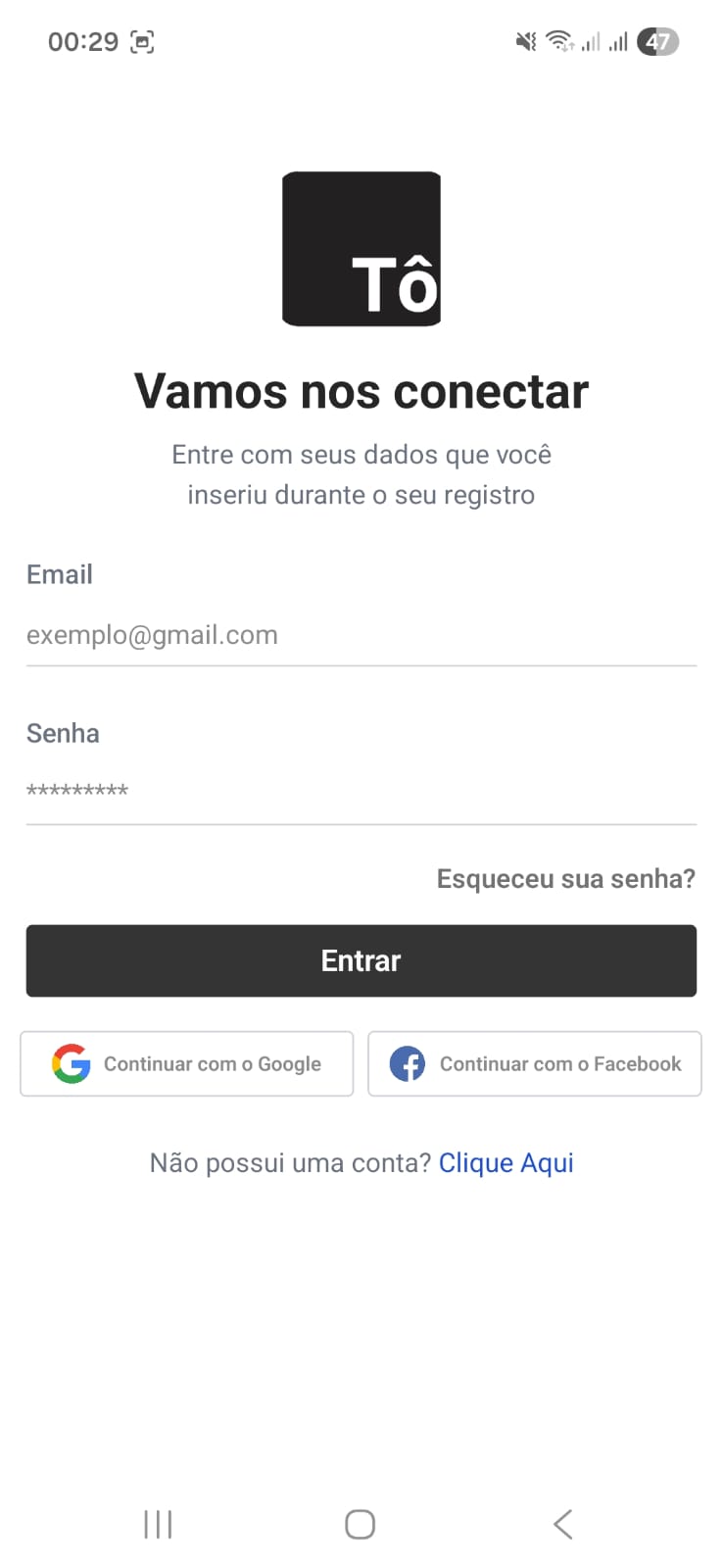Select the Email input field
The height and width of the screenshot is (1568, 723).
[x=361, y=635]
